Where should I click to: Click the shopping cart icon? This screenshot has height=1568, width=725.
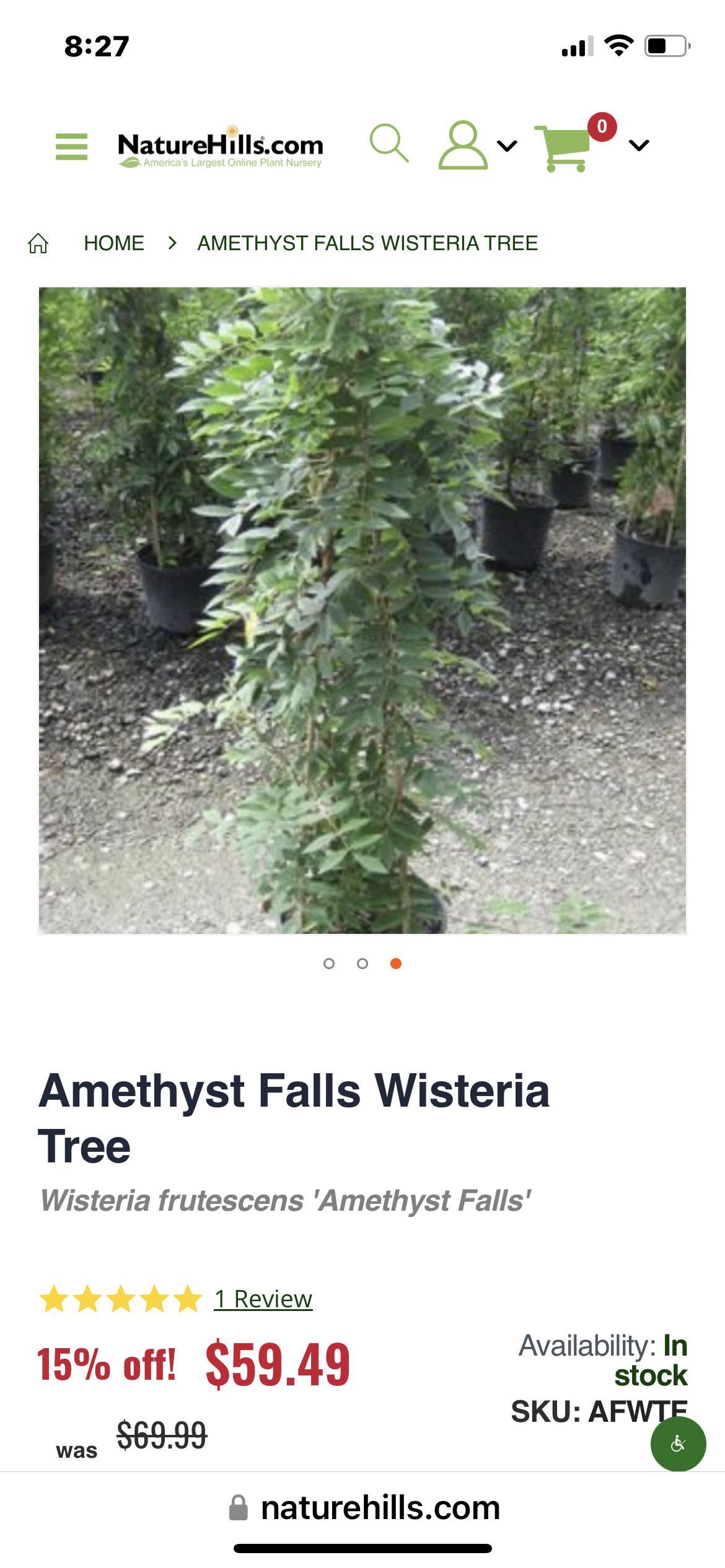pyautogui.click(x=566, y=147)
